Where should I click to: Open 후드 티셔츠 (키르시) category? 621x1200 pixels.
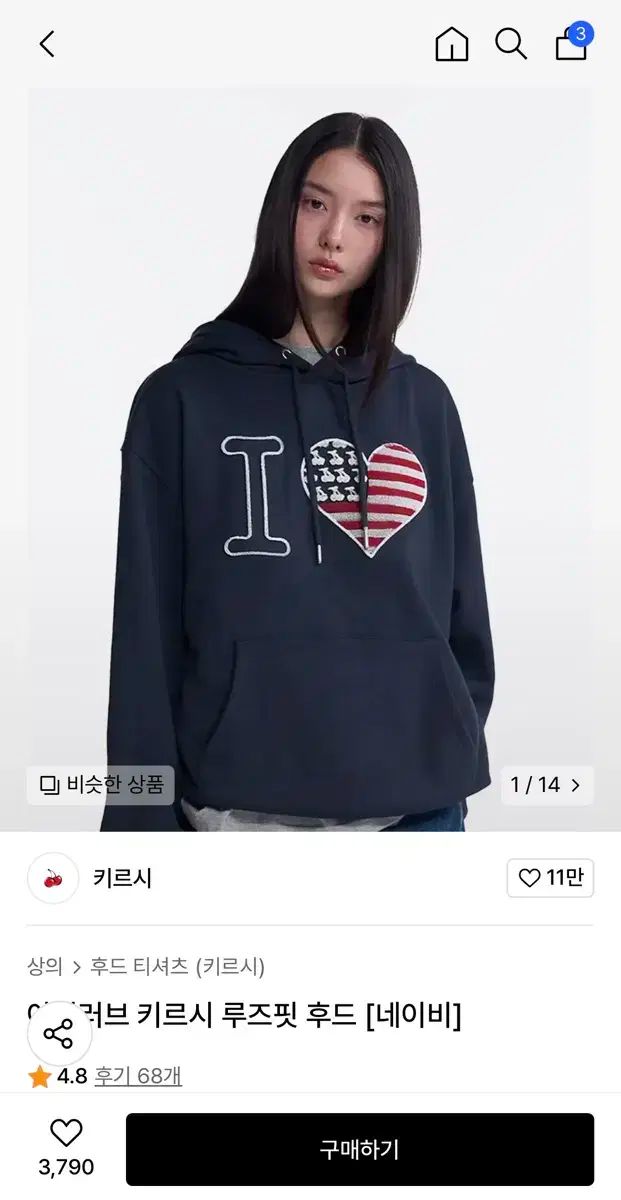click(177, 966)
